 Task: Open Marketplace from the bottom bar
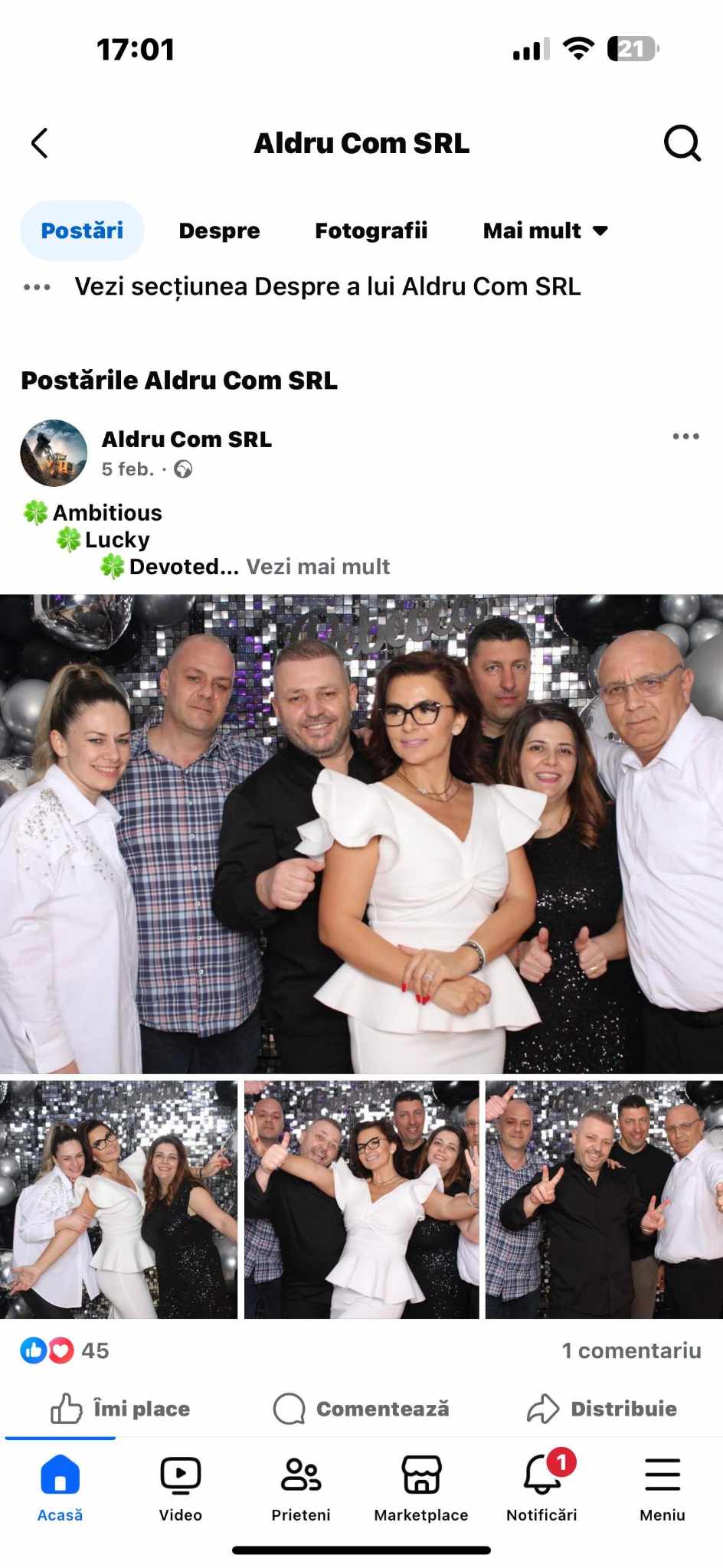point(420,1488)
